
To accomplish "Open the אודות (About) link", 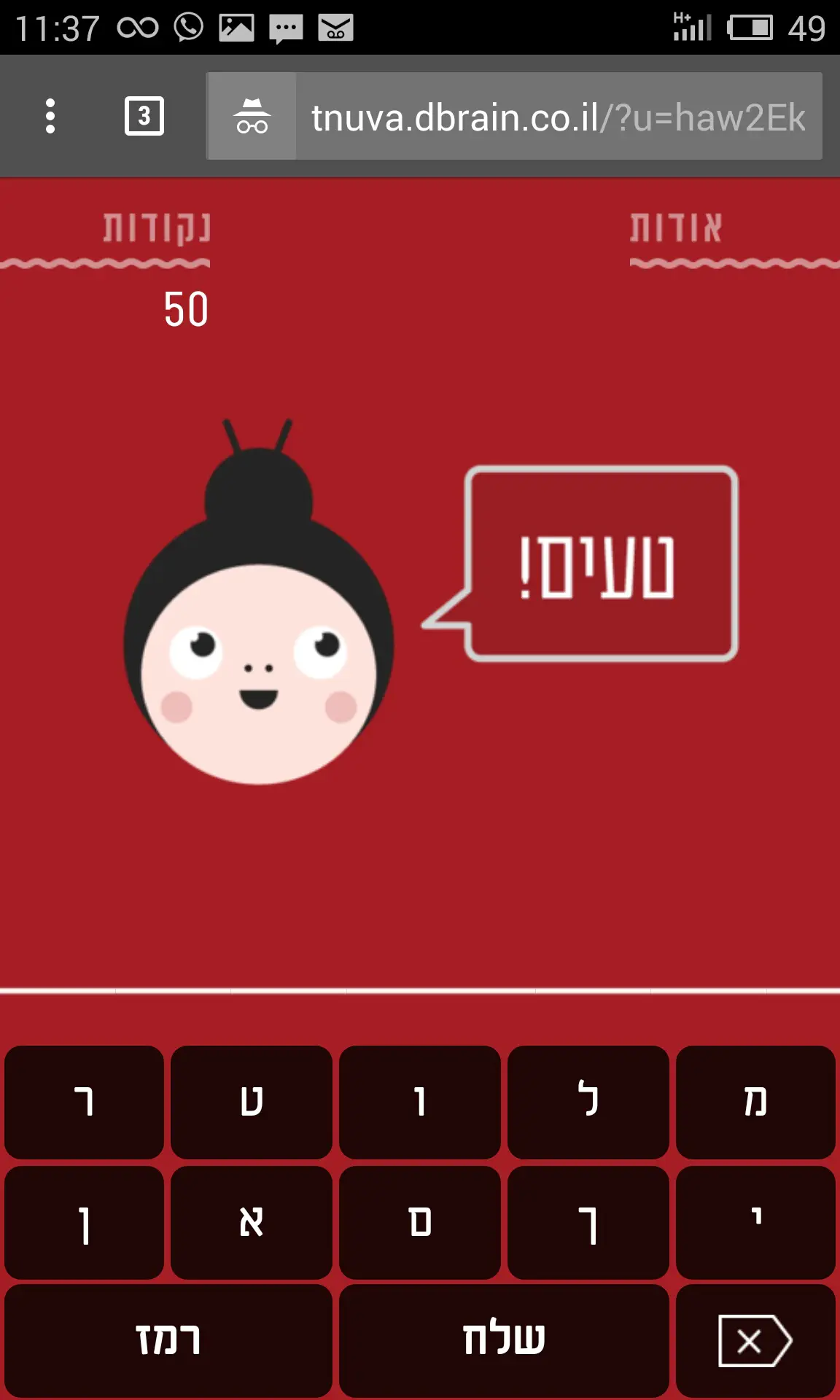I will click(x=677, y=228).
